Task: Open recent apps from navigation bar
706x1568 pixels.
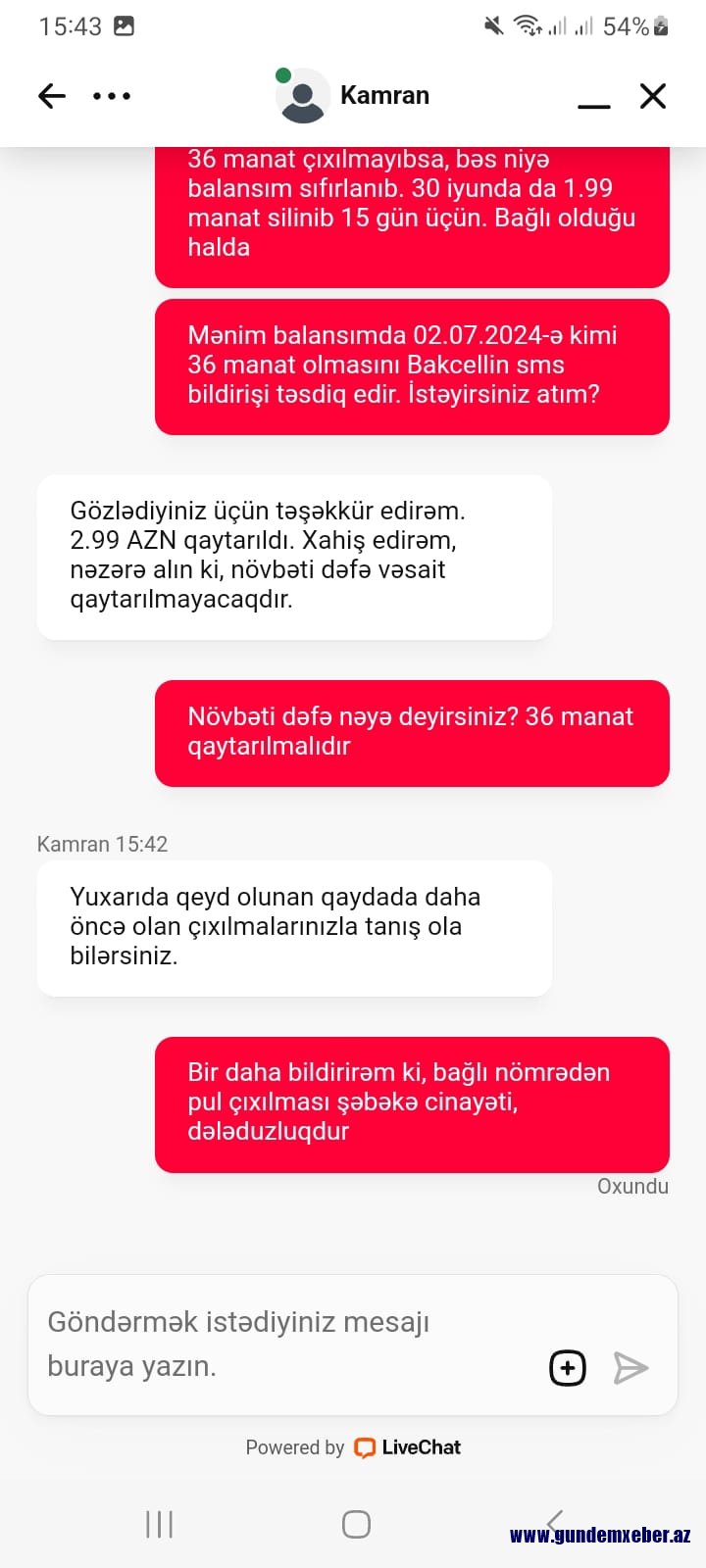Action: [x=159, y=1524]
